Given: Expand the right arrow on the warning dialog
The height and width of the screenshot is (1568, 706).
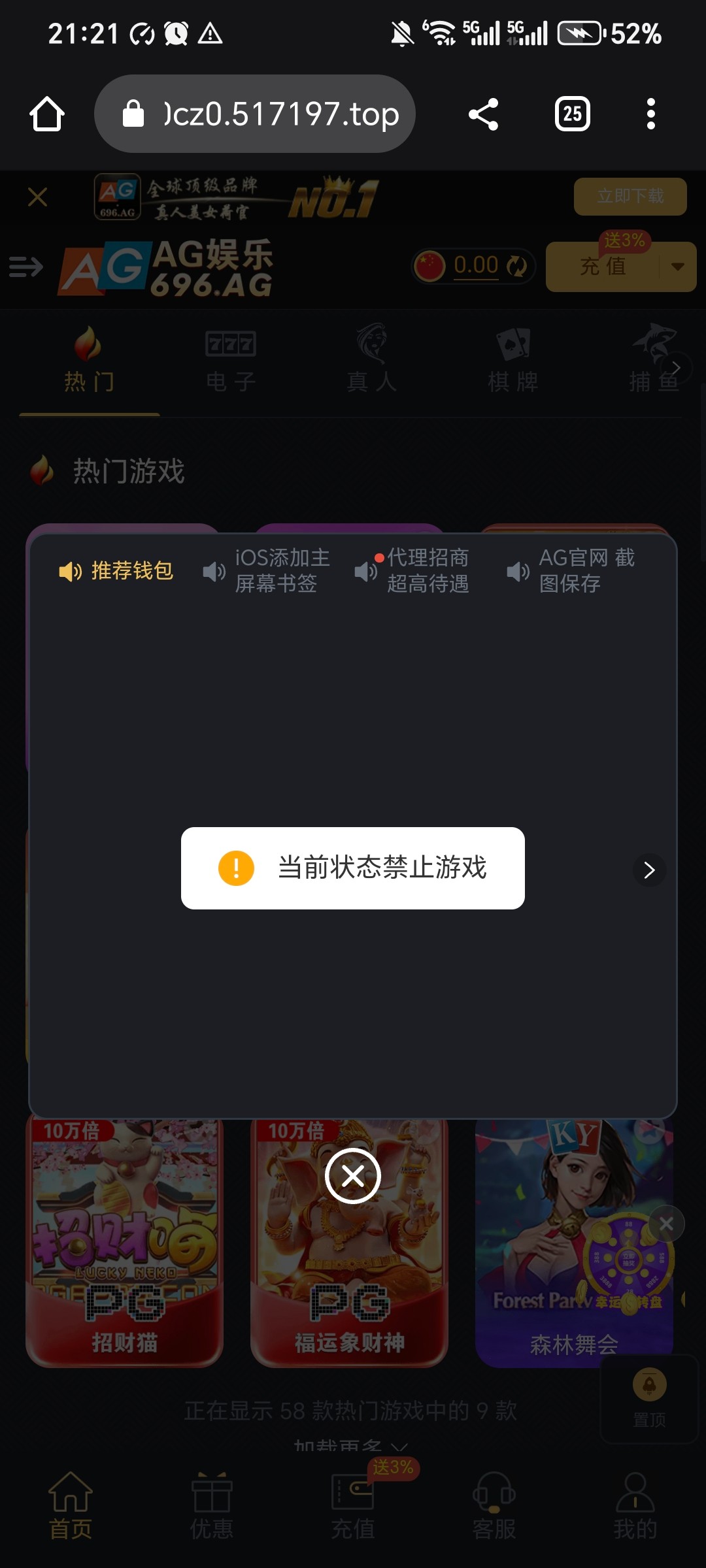Looking at the screenshot, I should click(x=648, y=870).
